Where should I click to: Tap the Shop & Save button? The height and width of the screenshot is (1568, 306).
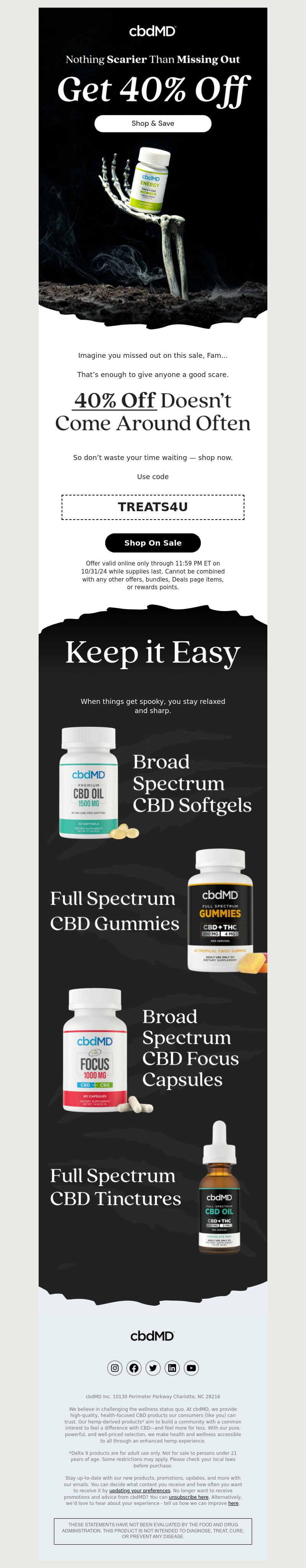pos(153,123)
